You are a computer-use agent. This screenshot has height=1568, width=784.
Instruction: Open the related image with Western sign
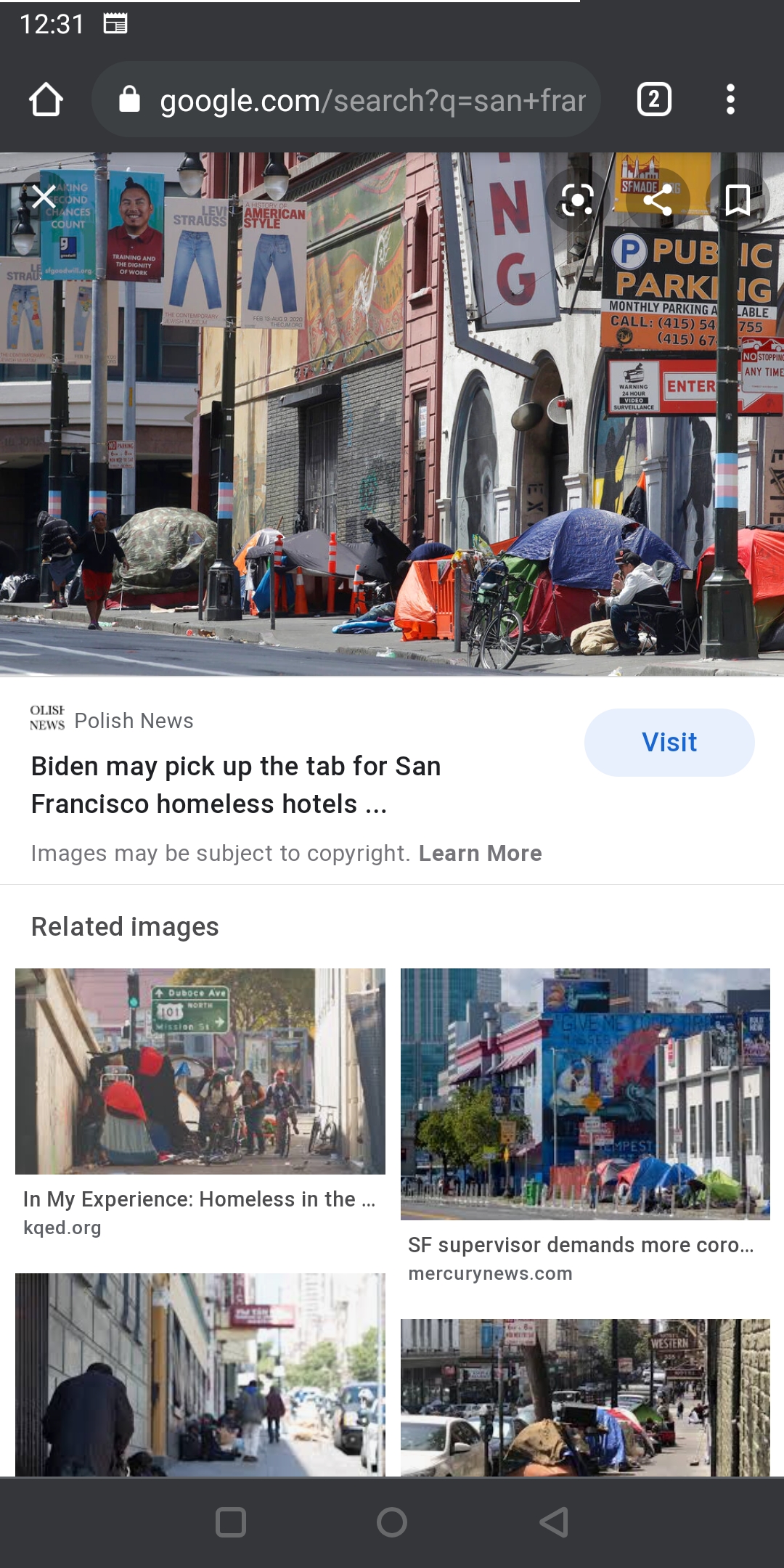click(585, 1397)
